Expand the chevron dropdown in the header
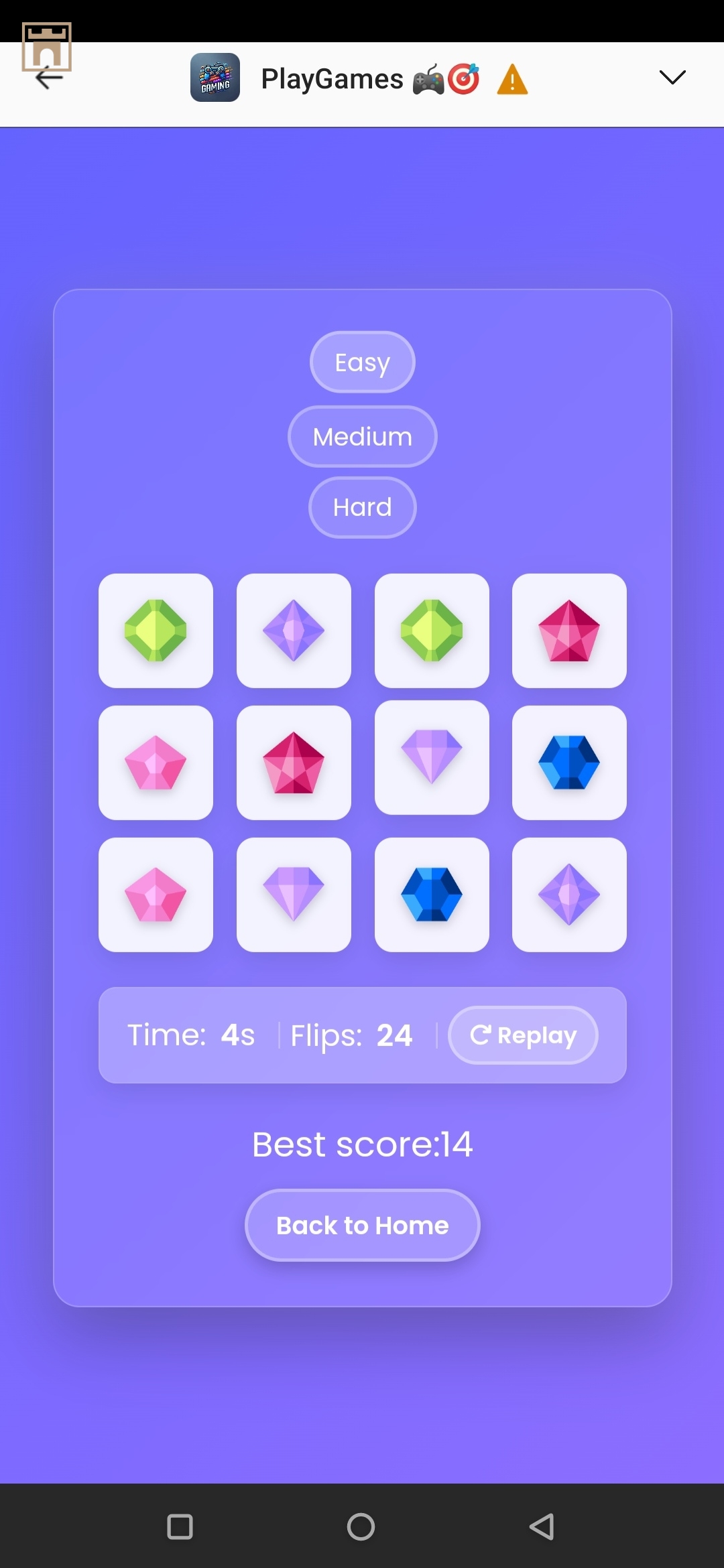Screen dimensions: 724x1568 click(x=672, y=78)
